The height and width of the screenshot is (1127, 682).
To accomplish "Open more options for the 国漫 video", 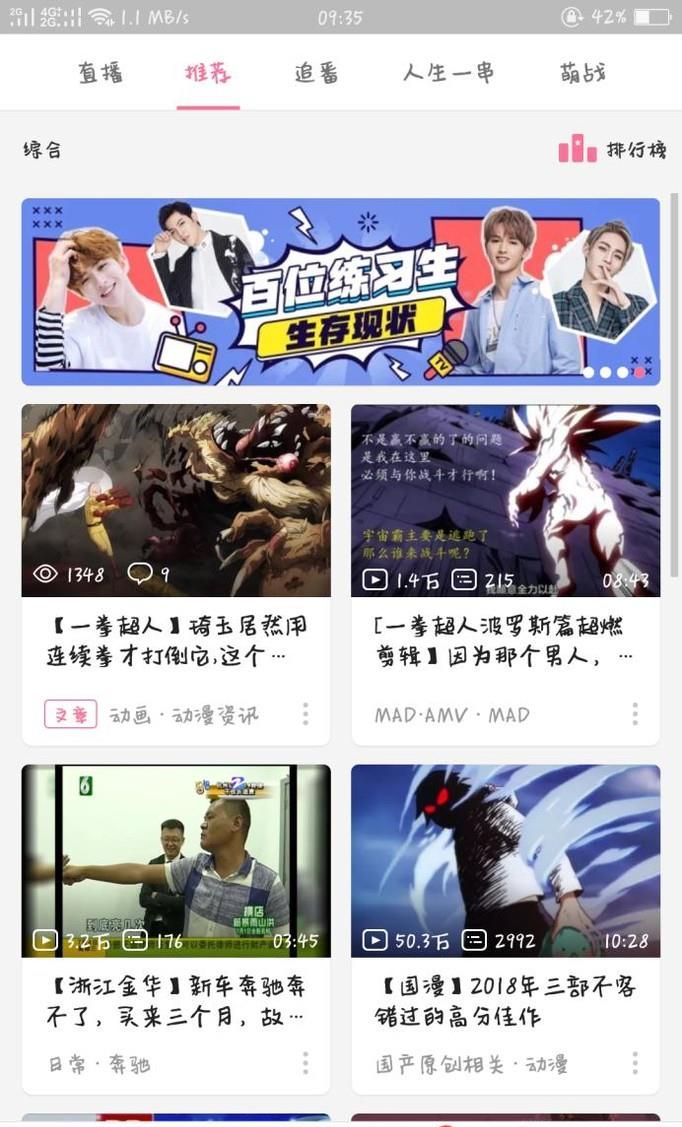I will [635, 1063].
